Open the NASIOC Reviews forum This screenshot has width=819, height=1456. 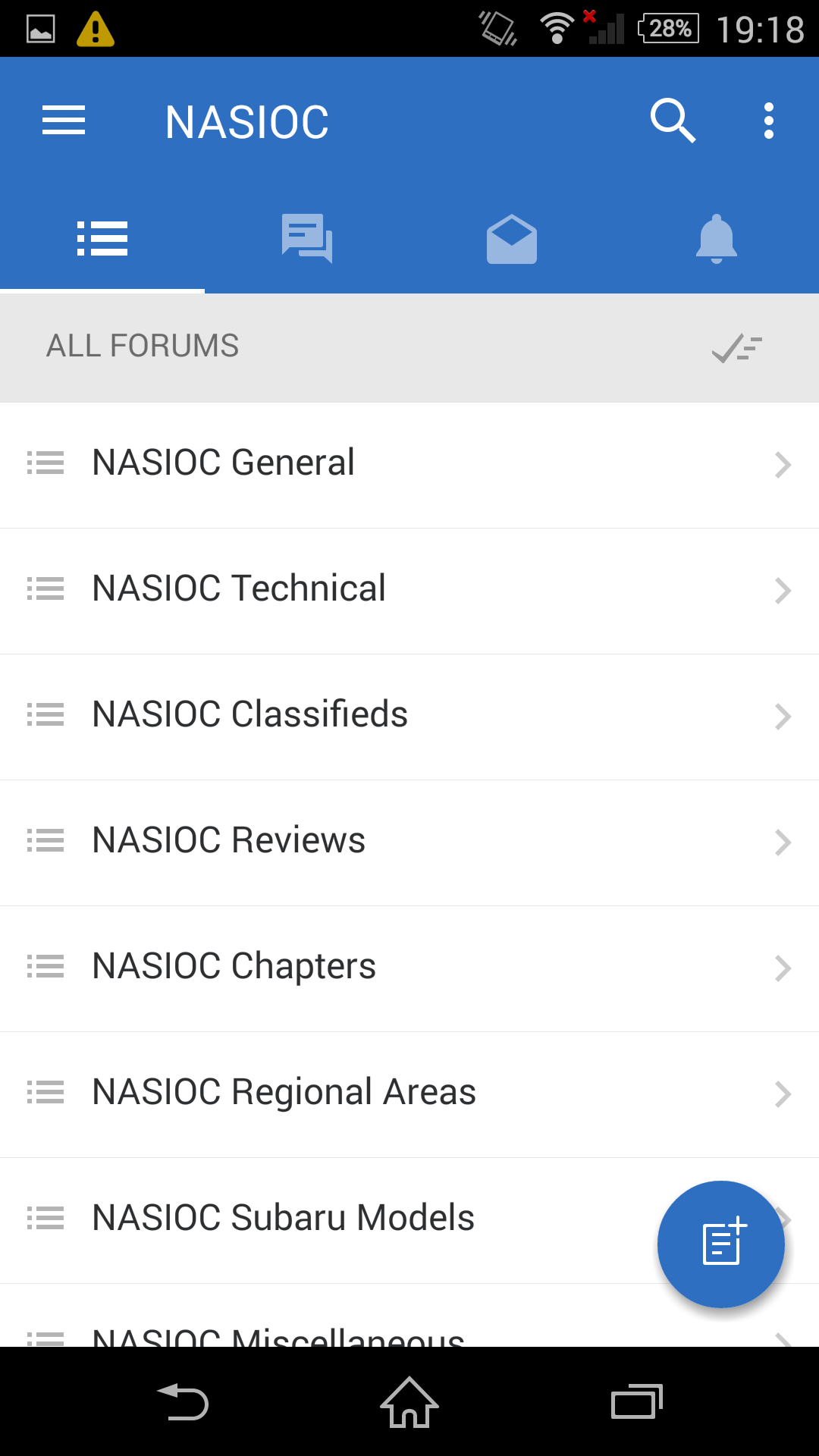coord(227,839)
